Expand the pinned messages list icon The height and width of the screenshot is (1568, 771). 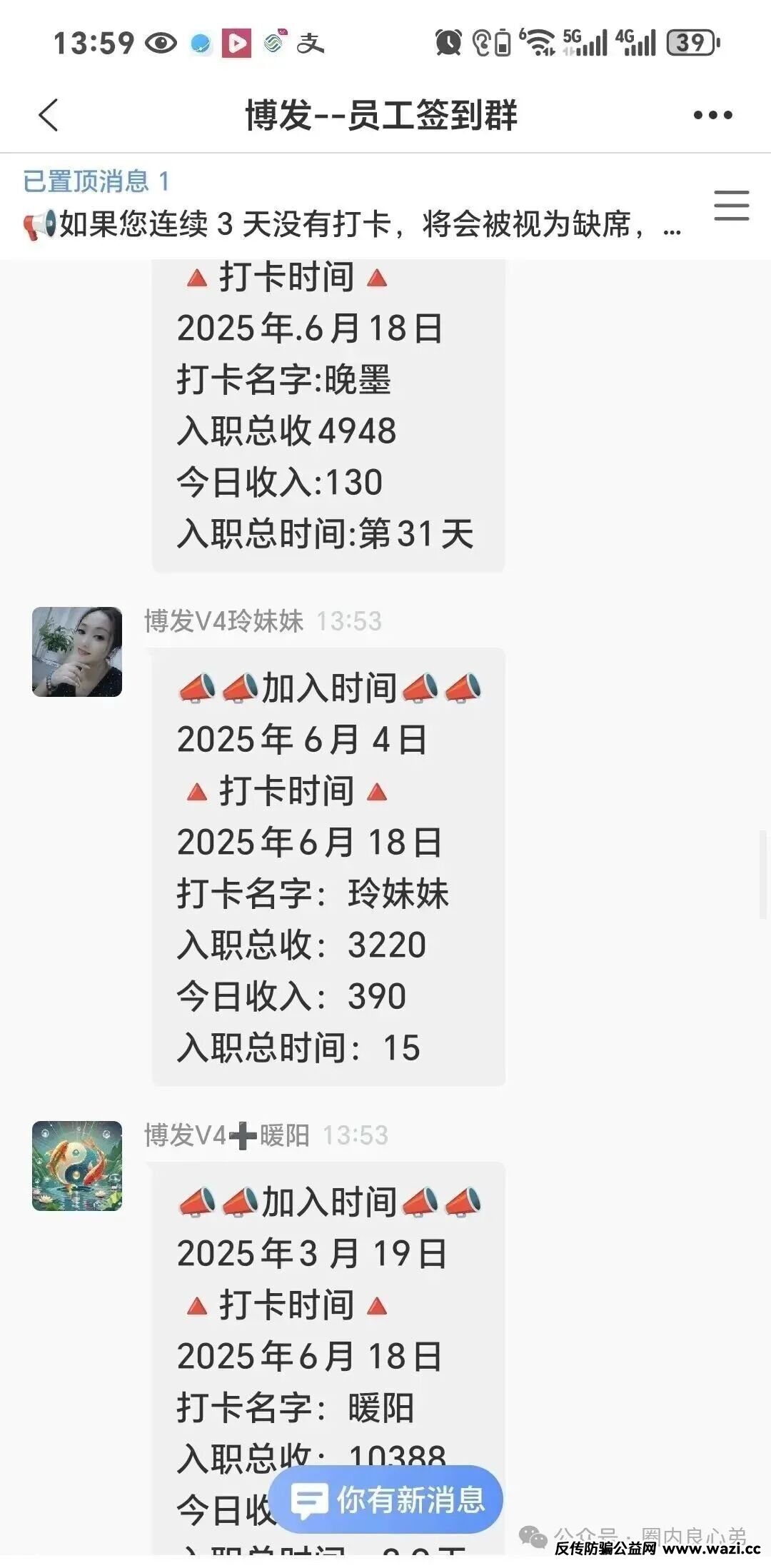point(732,206)
